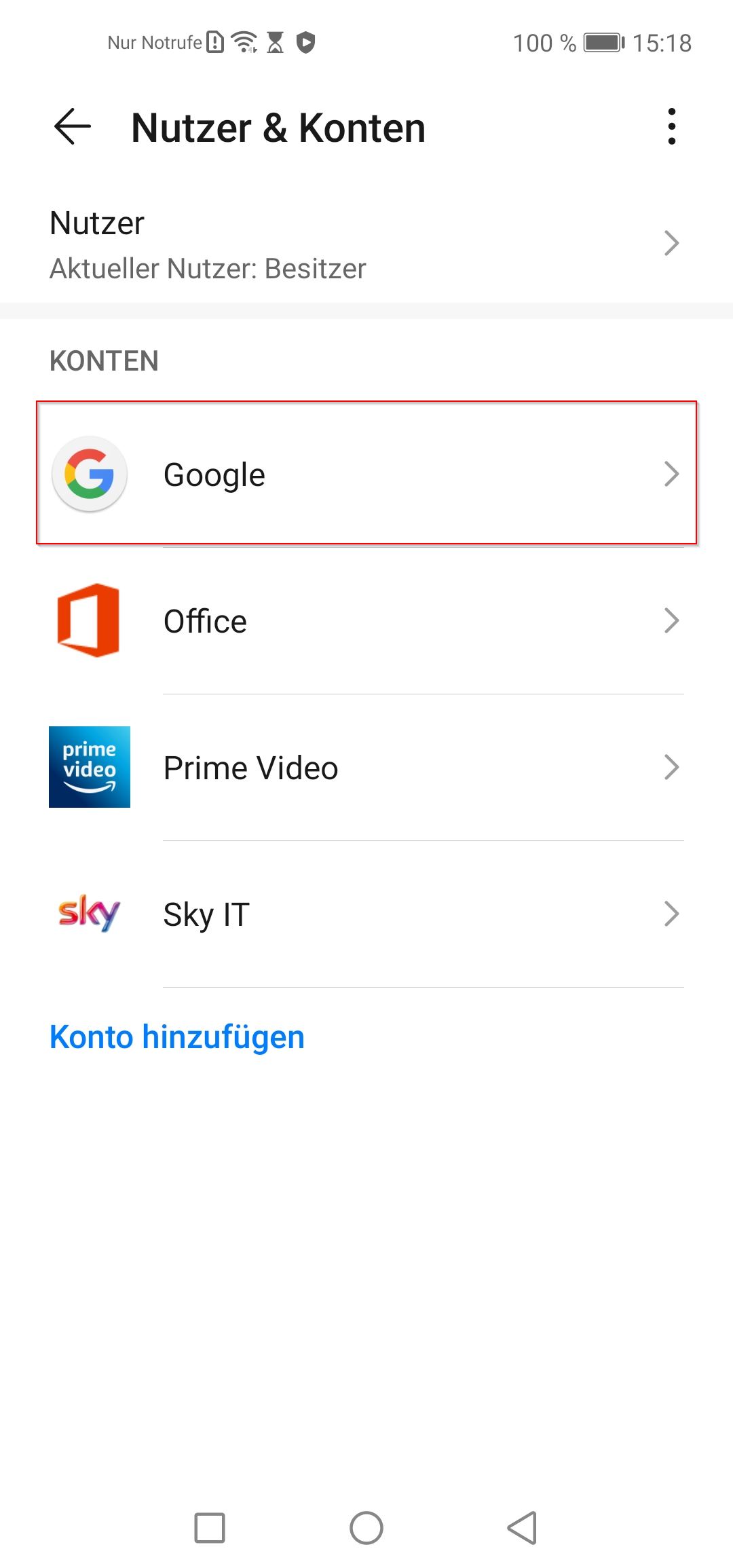Go to the home screen
This screenshot has height=1568, width=733.
pos(366,1527)
